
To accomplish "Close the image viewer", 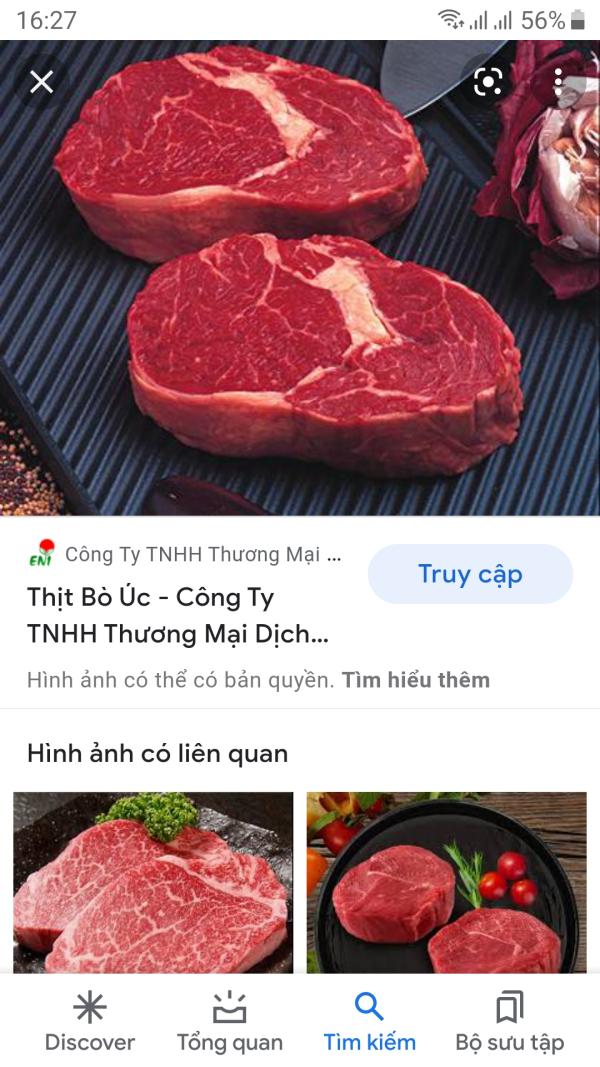I will click(x=41, y=81).
